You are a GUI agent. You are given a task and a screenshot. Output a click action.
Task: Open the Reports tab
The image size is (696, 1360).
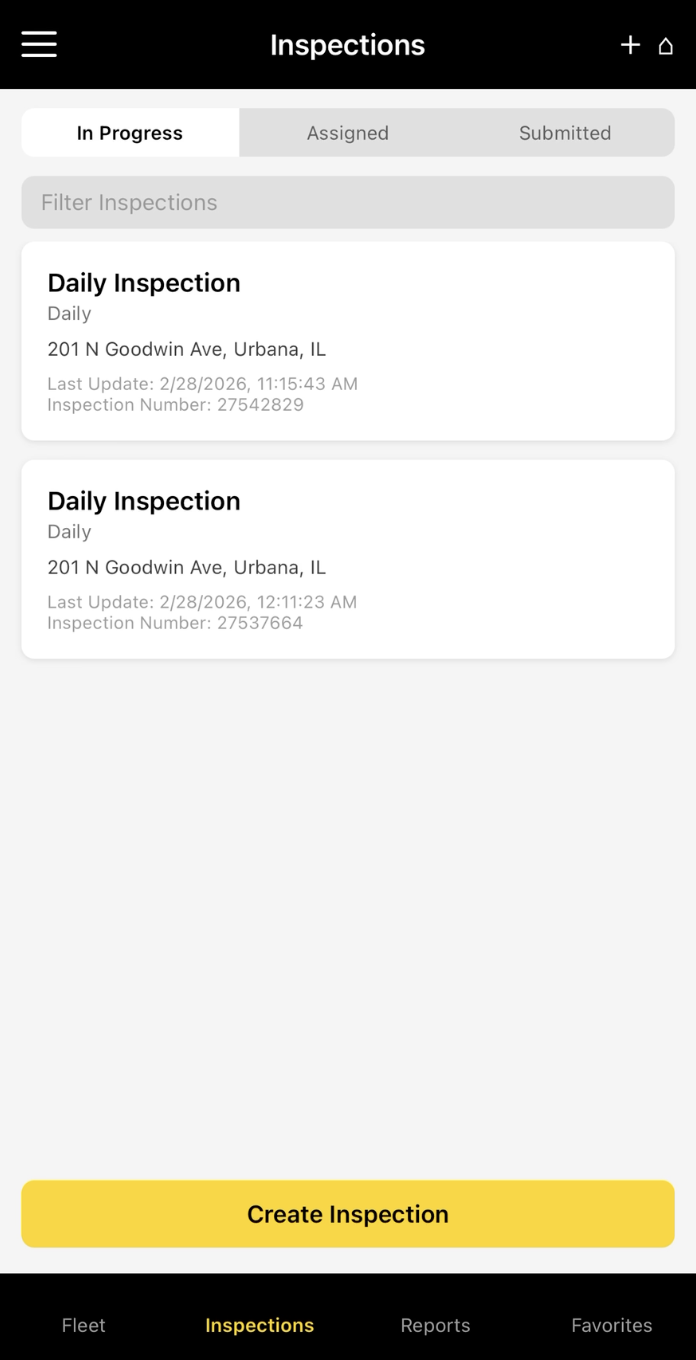pos(435,1325)
